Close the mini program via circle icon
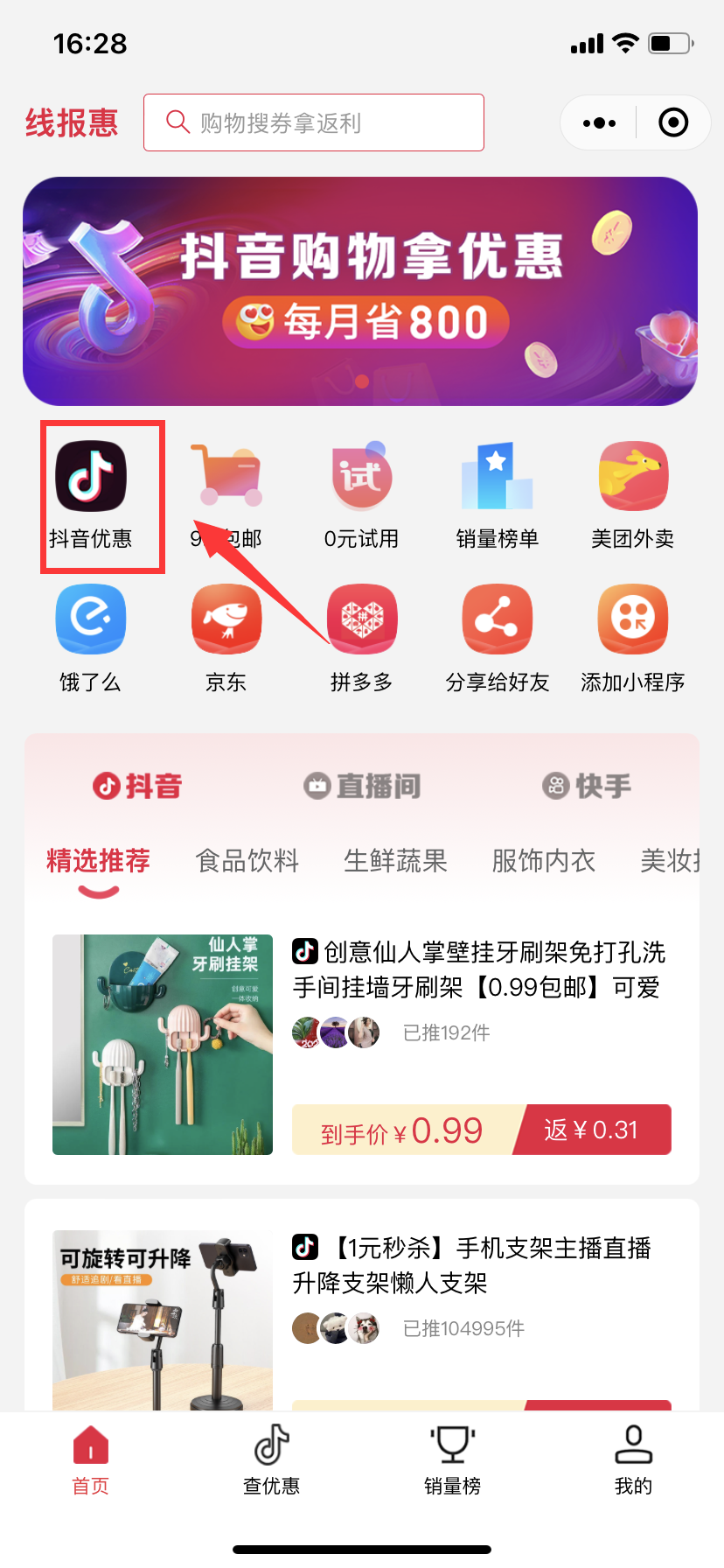Screen dimensions: 724x1568 pyautogui.click(x=673, y=122)
